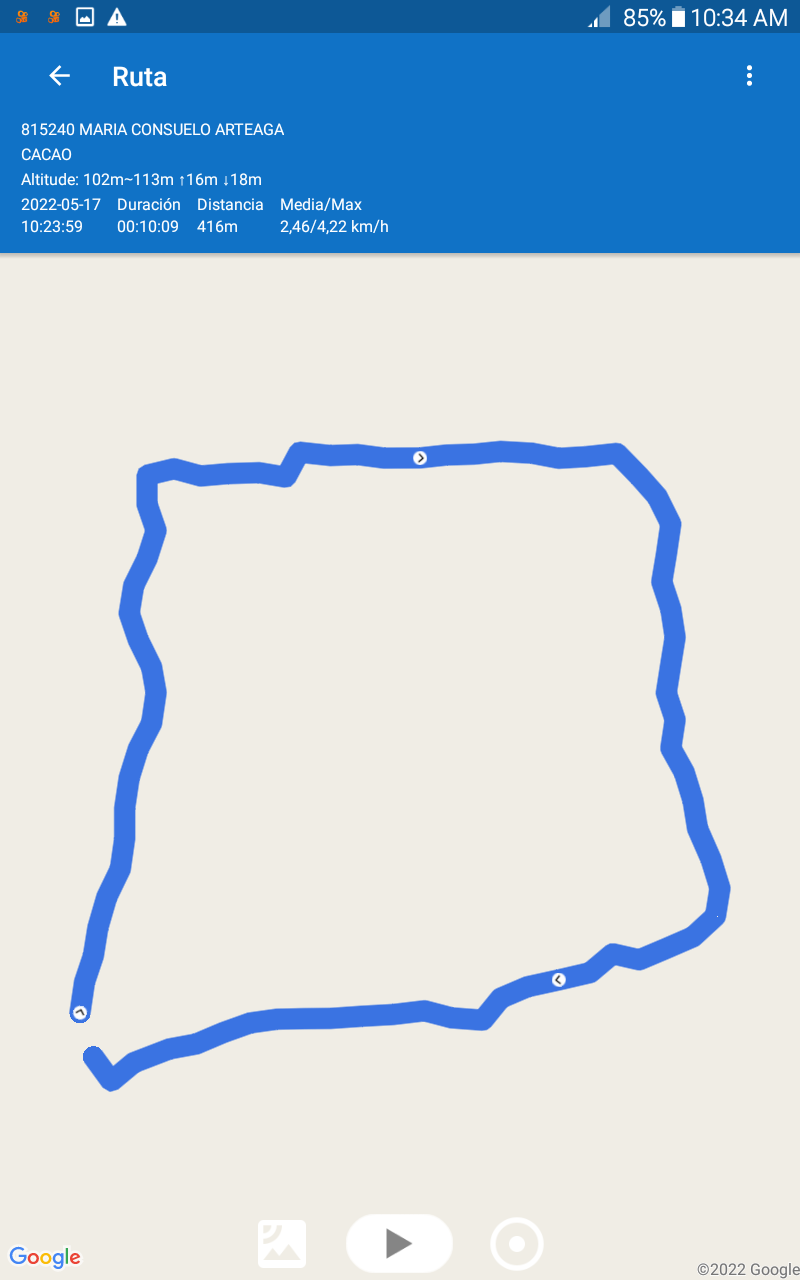Open the map image icon
The width and height of the screenshot is (800, 1280).
coord(282,1244)
